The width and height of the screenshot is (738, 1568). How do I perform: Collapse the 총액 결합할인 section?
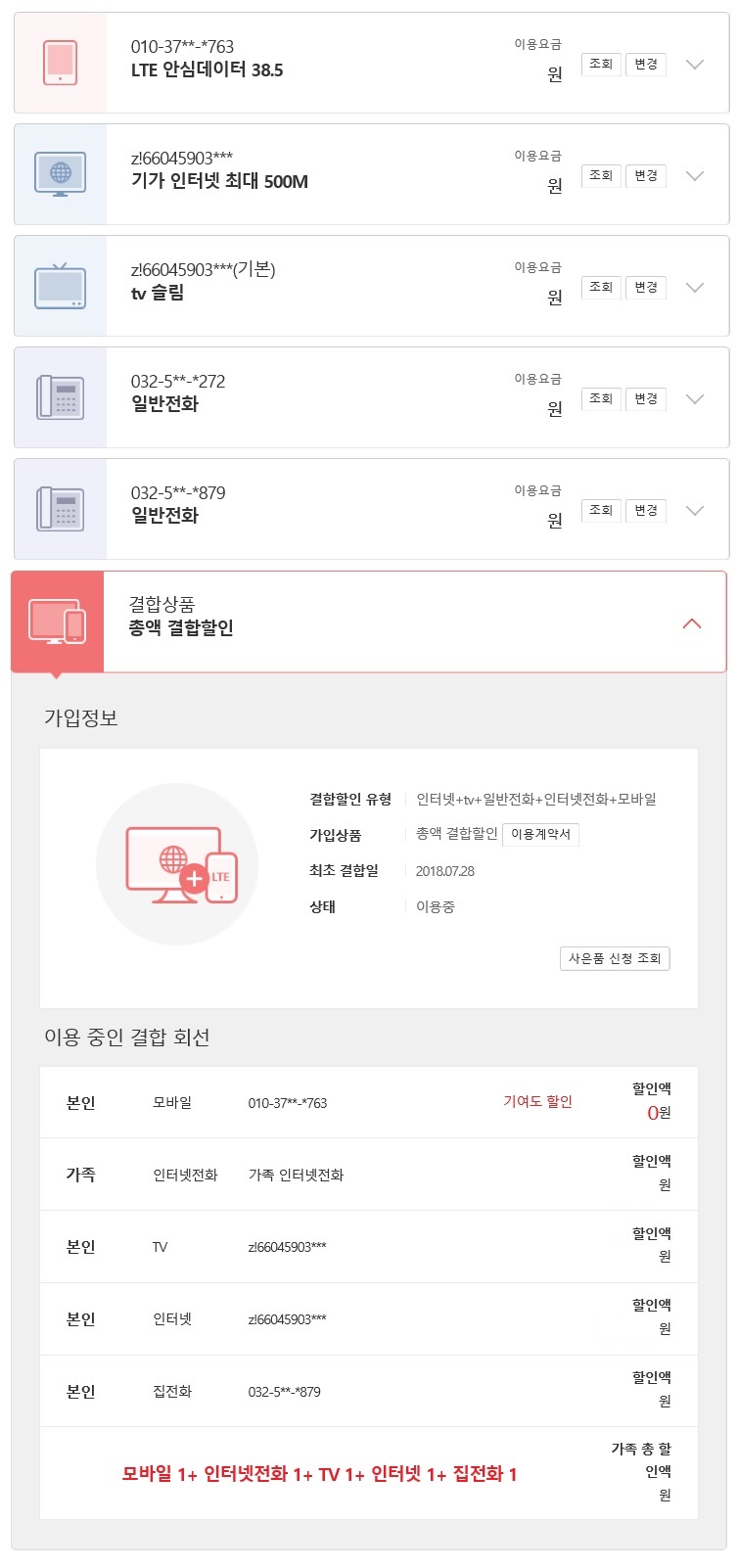point(692,623)
